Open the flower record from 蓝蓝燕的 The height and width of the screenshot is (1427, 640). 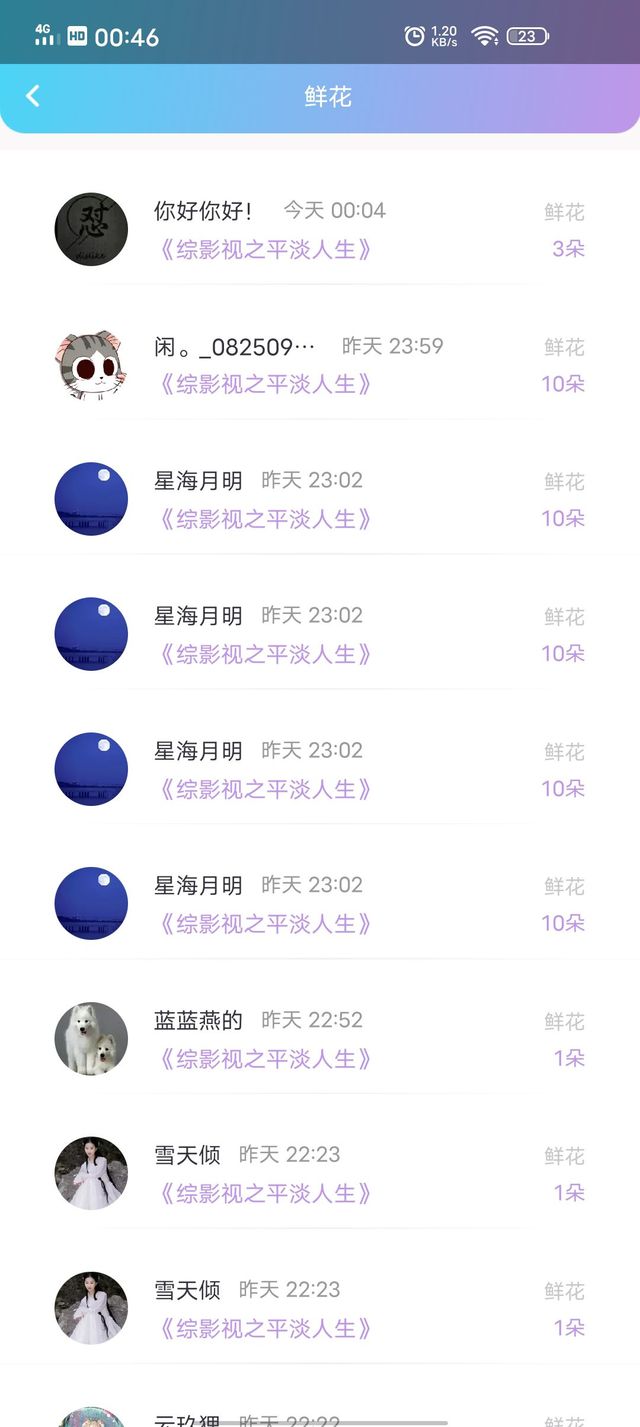(x=320, y=1038)
